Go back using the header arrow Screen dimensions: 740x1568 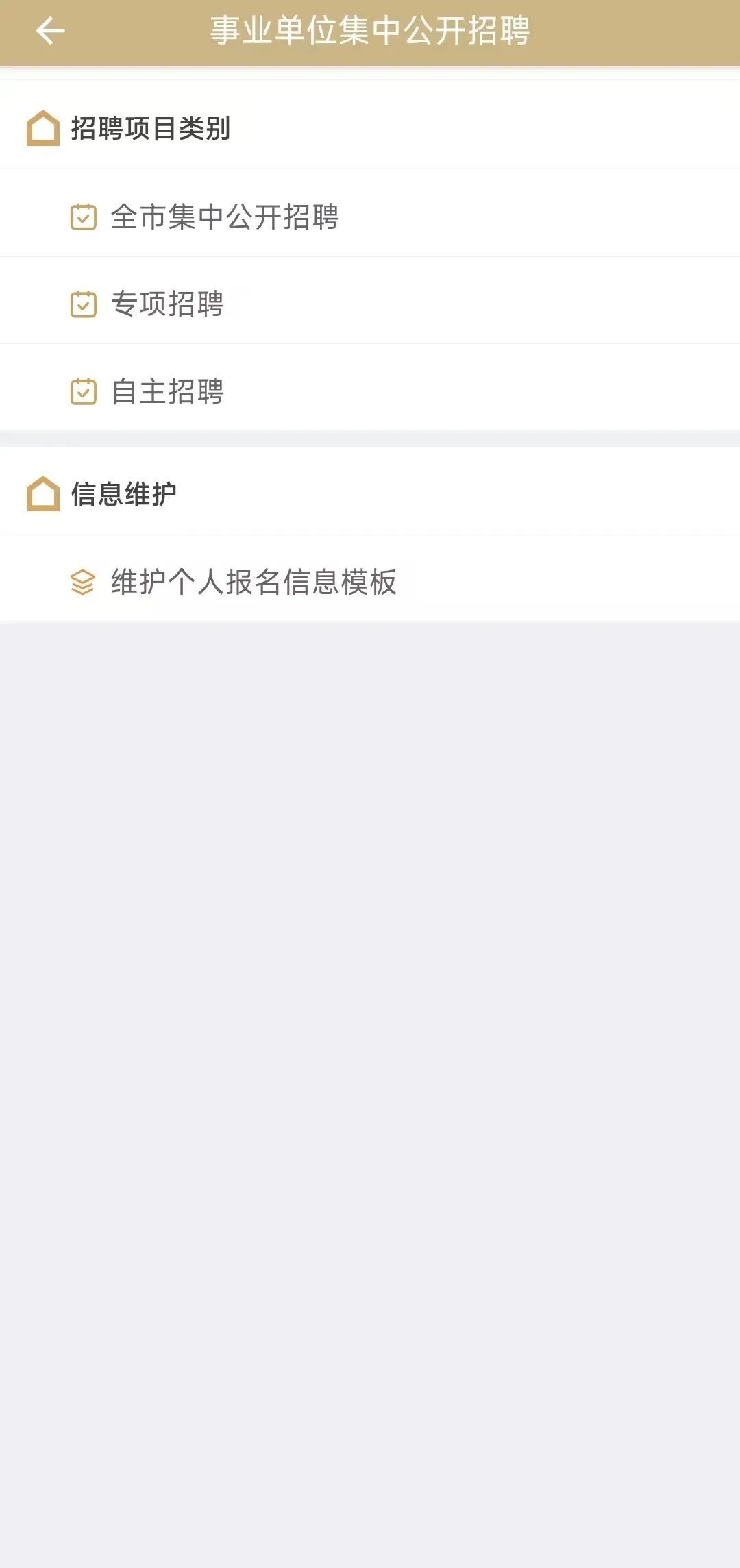click(x=50, y=31)
